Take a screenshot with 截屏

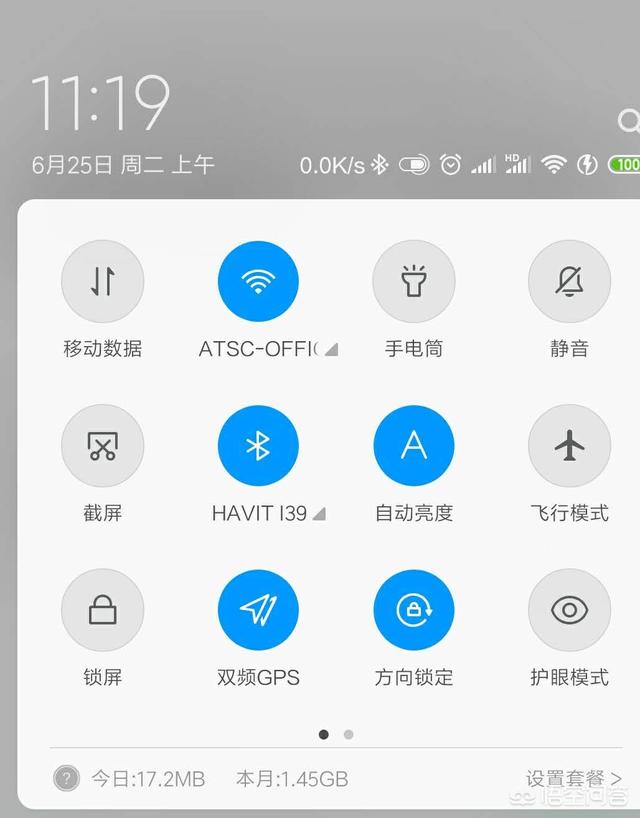(103, 446)
